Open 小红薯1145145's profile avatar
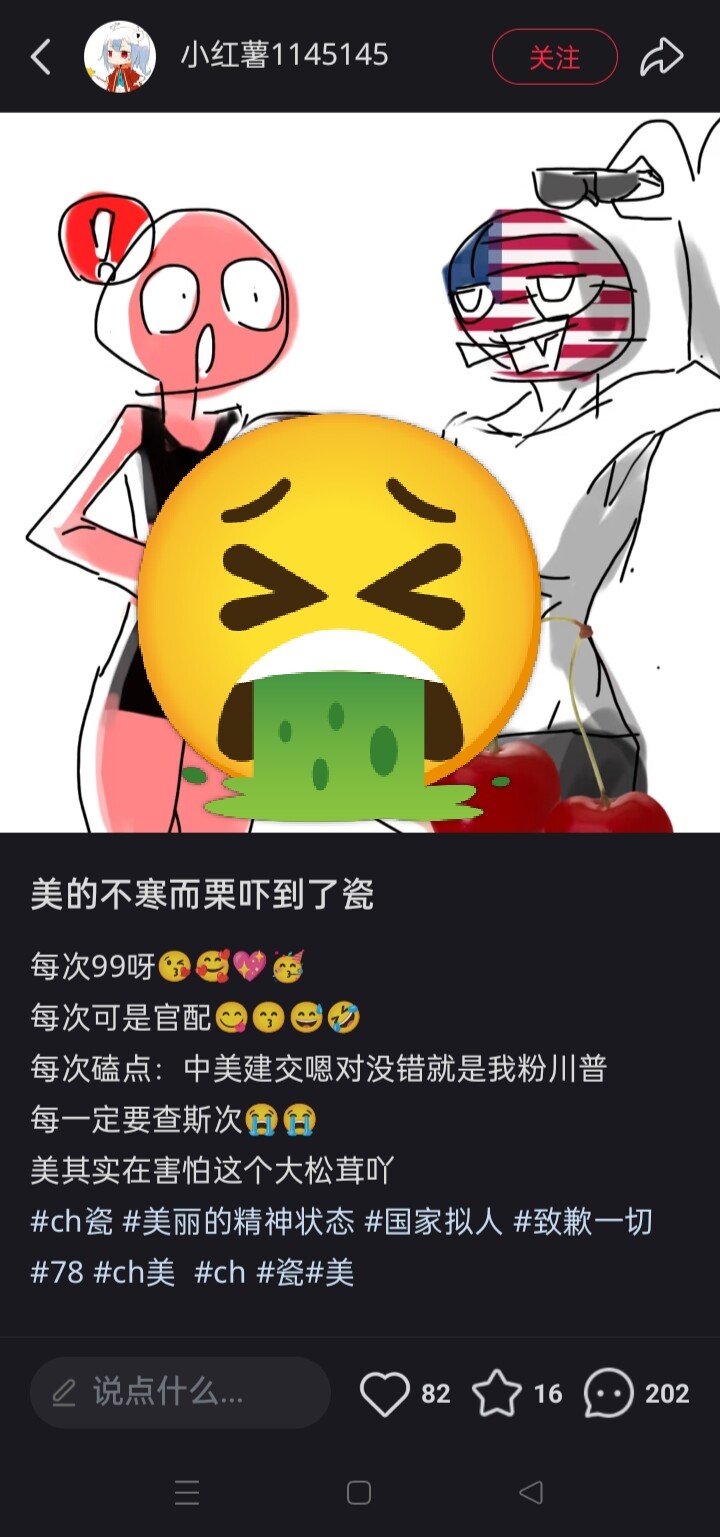720x1537 pixels. click(120, 56)
